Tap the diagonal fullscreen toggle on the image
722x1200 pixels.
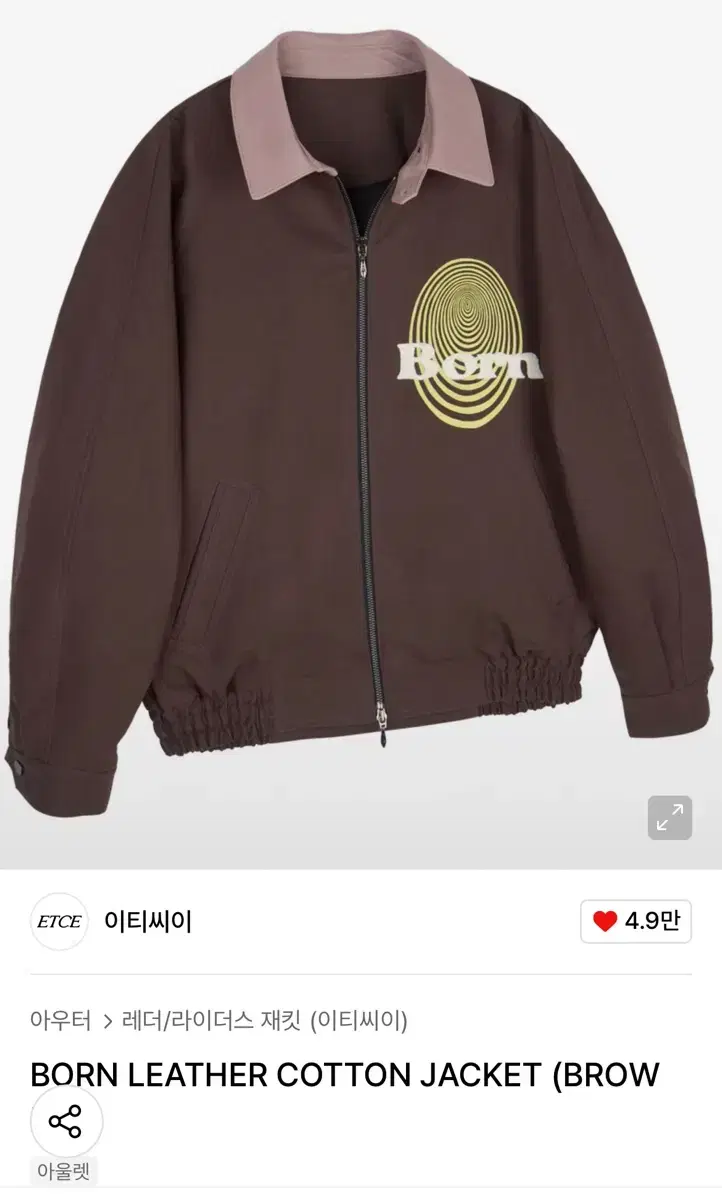coord(668,818)
